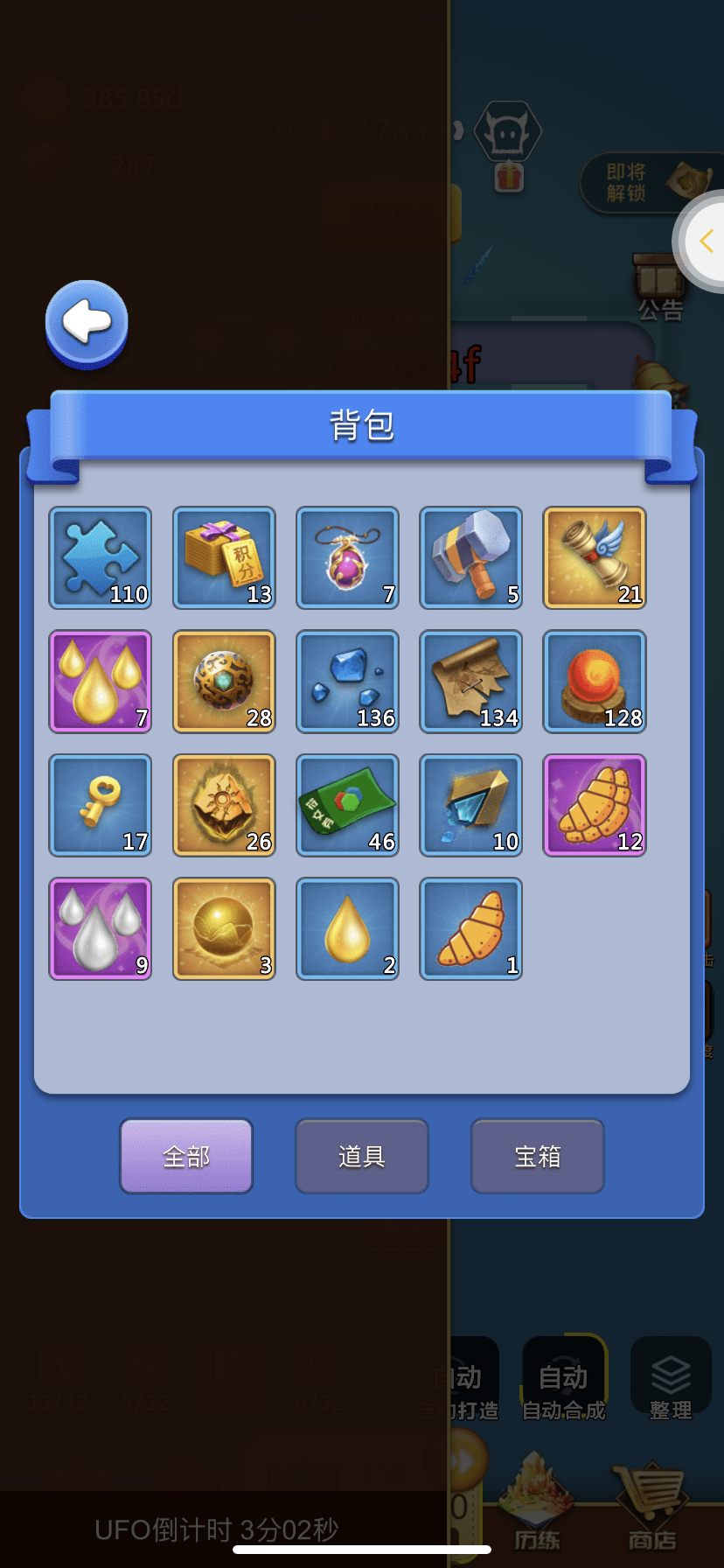The height and width of the screenshot is (1568, 724).
Task: Select the 积分 gift box item
Action: tap(224, 557)
